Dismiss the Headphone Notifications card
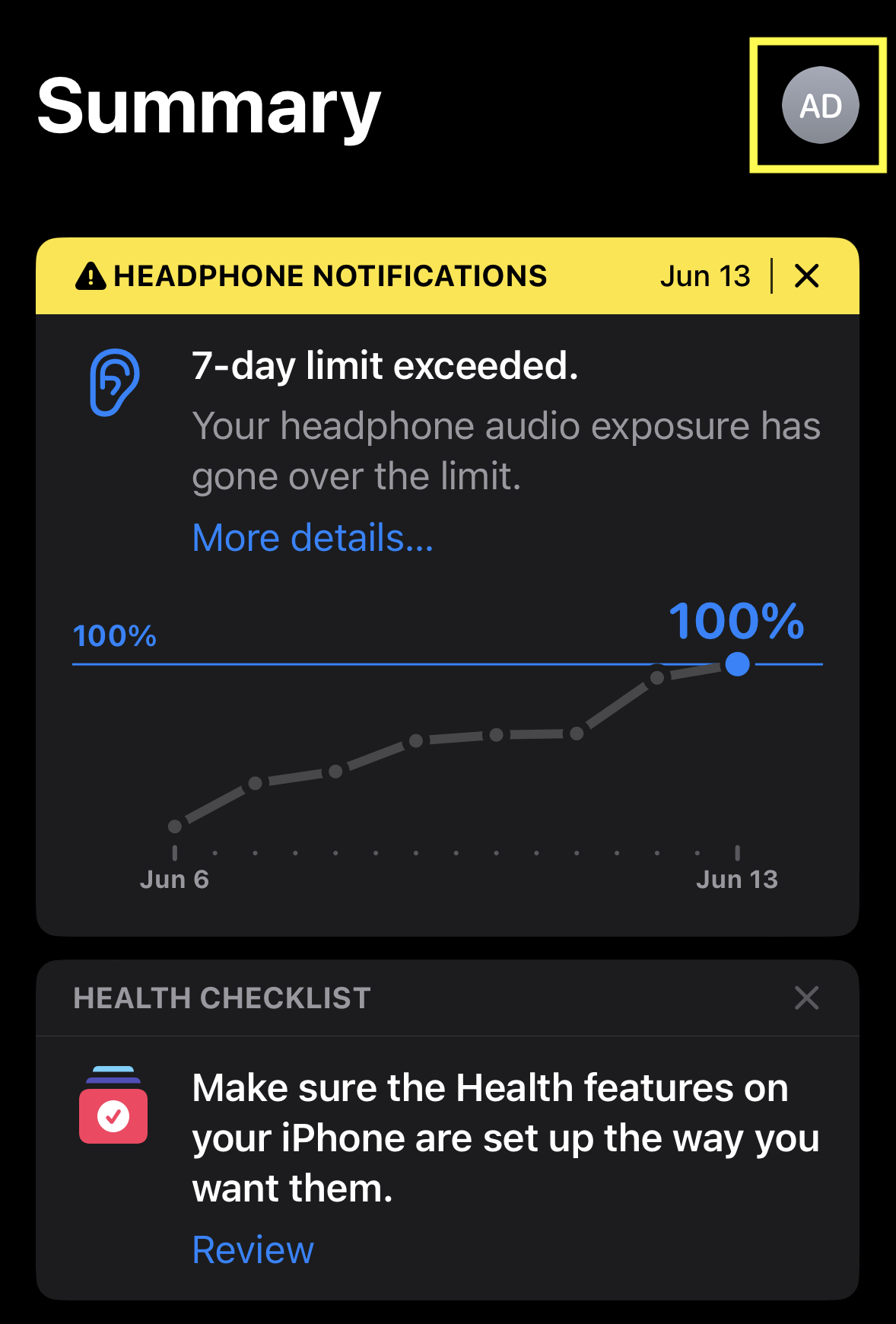Image resolution: width=896 pixels, height=1324 pixels. pyautogui.click(x=807, y=275)
